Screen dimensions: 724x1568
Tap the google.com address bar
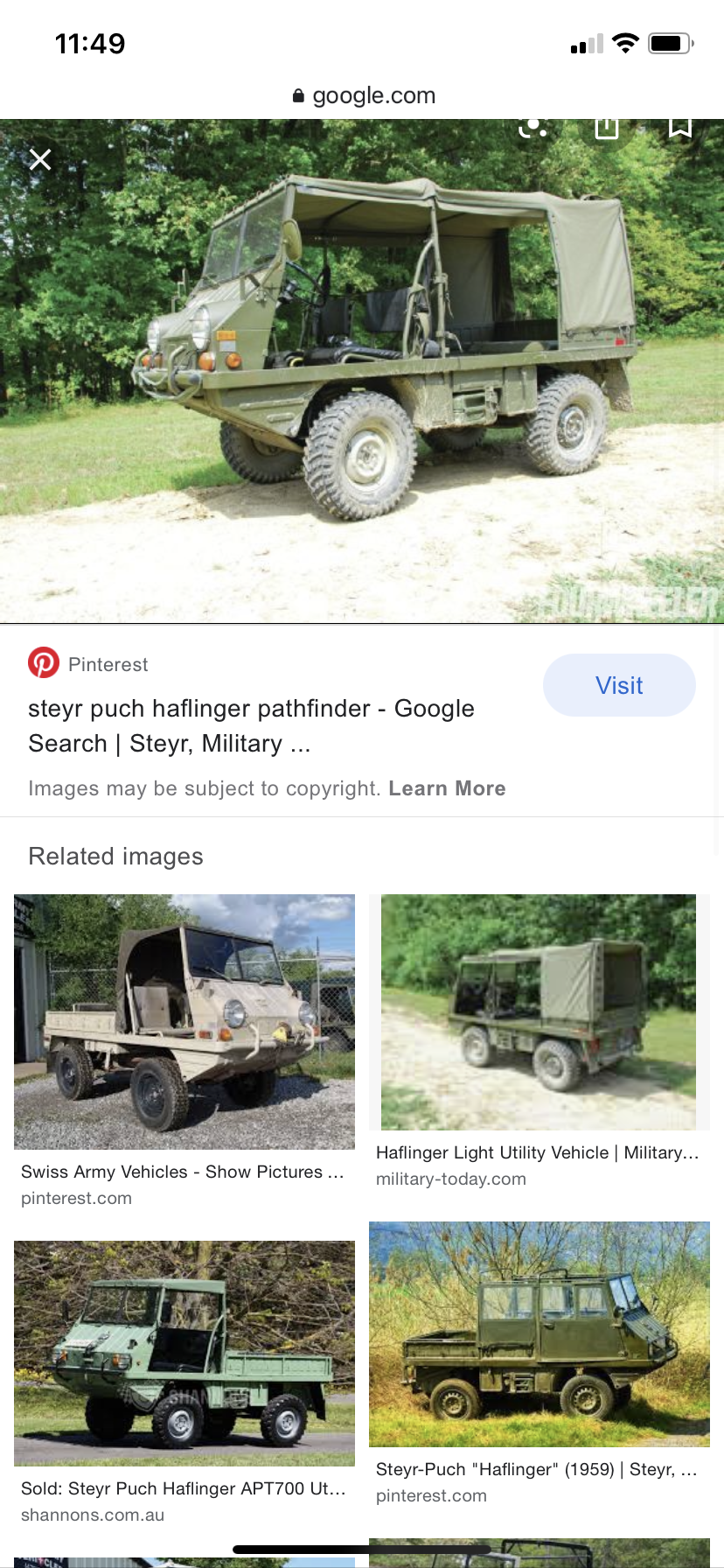[x=364, y=95]
